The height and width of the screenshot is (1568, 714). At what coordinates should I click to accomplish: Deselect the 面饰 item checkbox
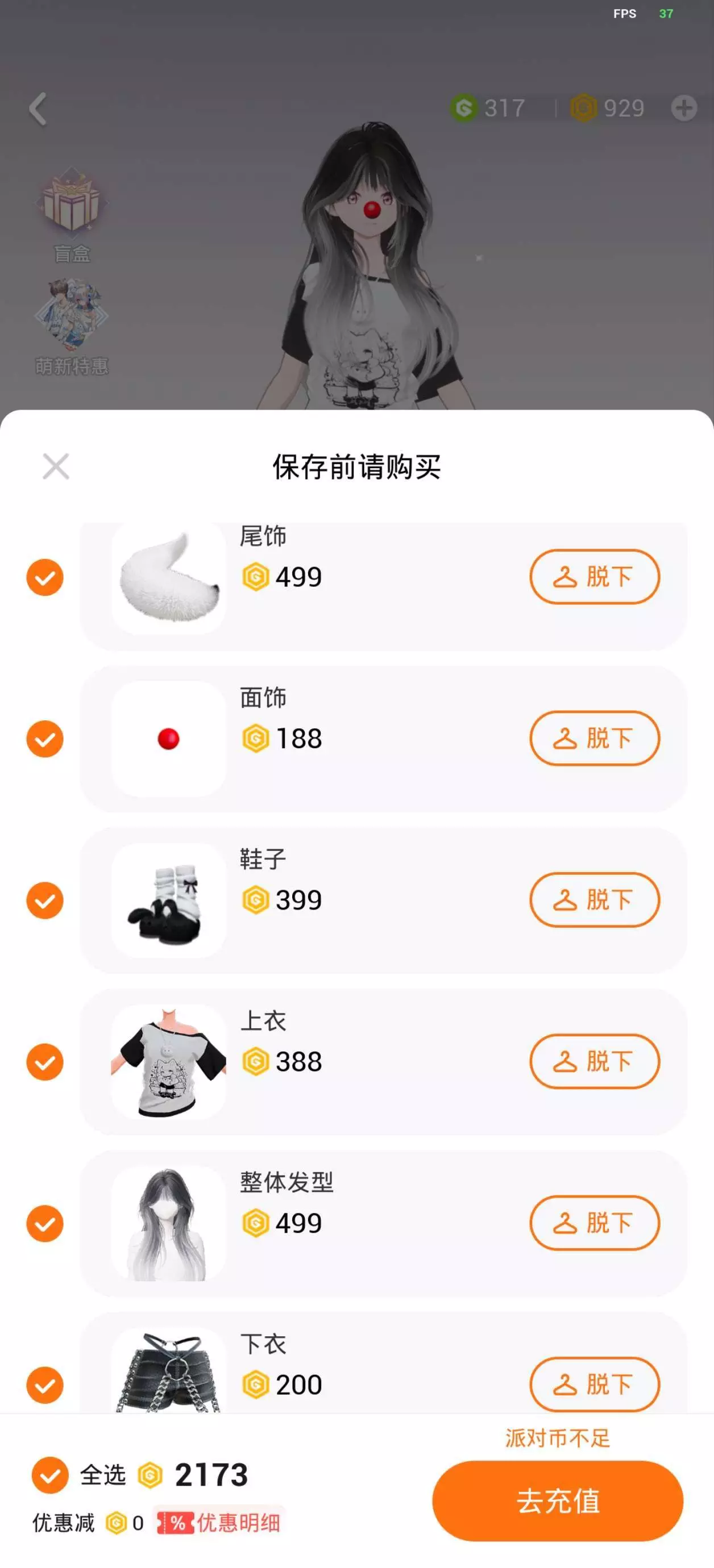point(45,739)
